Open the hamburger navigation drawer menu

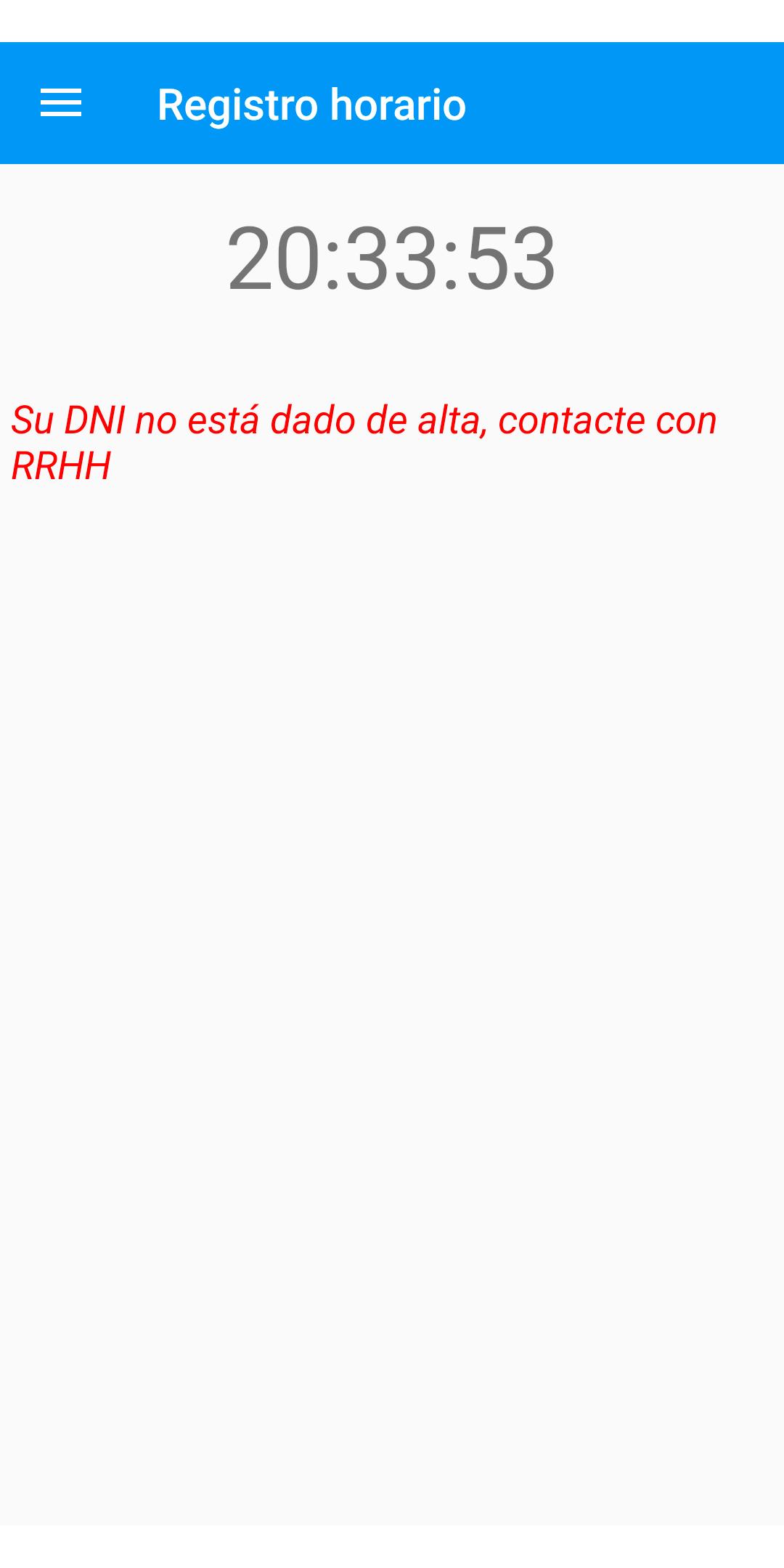click(x=61, y=103)
